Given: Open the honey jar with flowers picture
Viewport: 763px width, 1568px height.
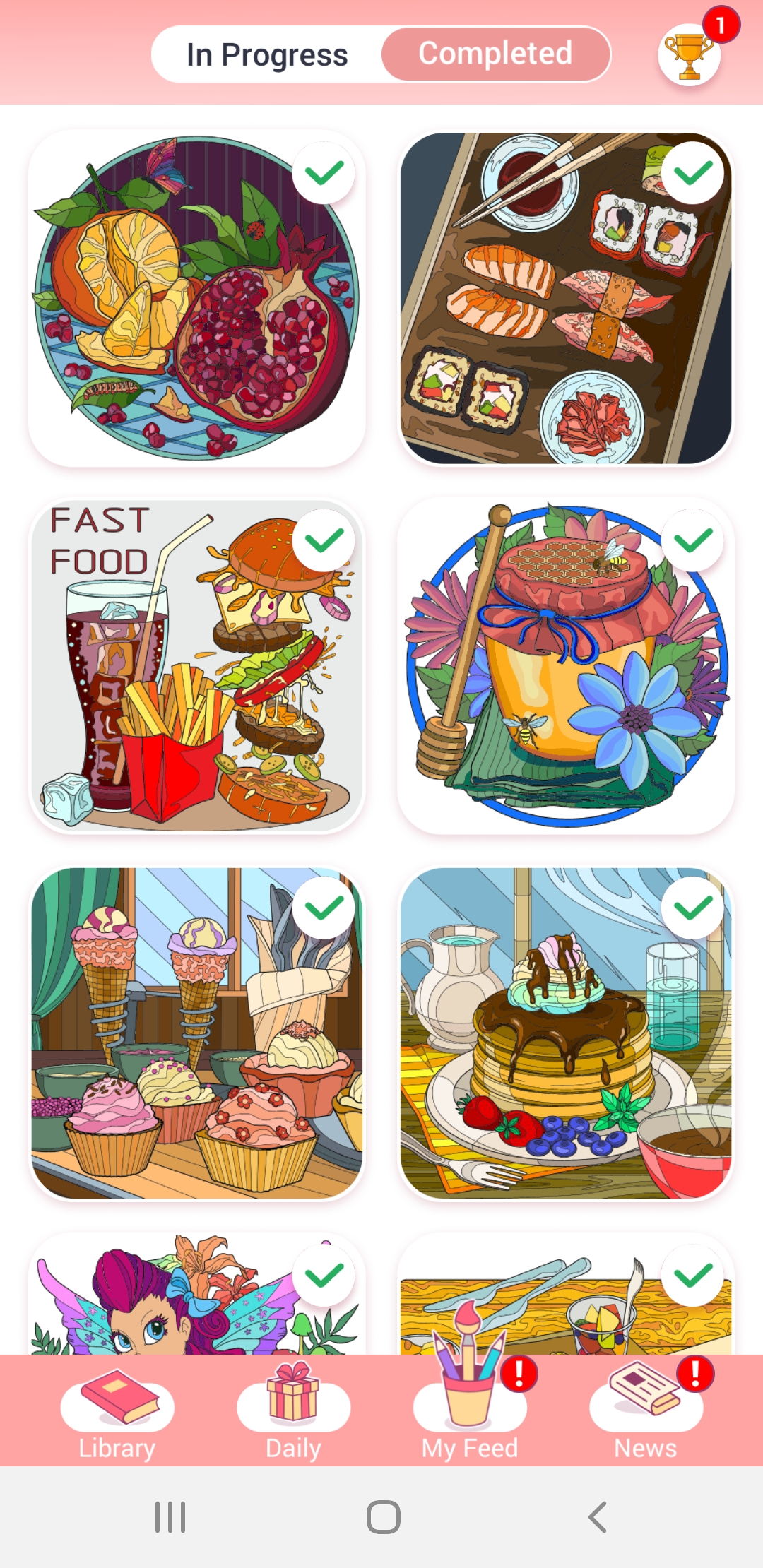Looking at the screenshot, I should click(x=566, y=666).
